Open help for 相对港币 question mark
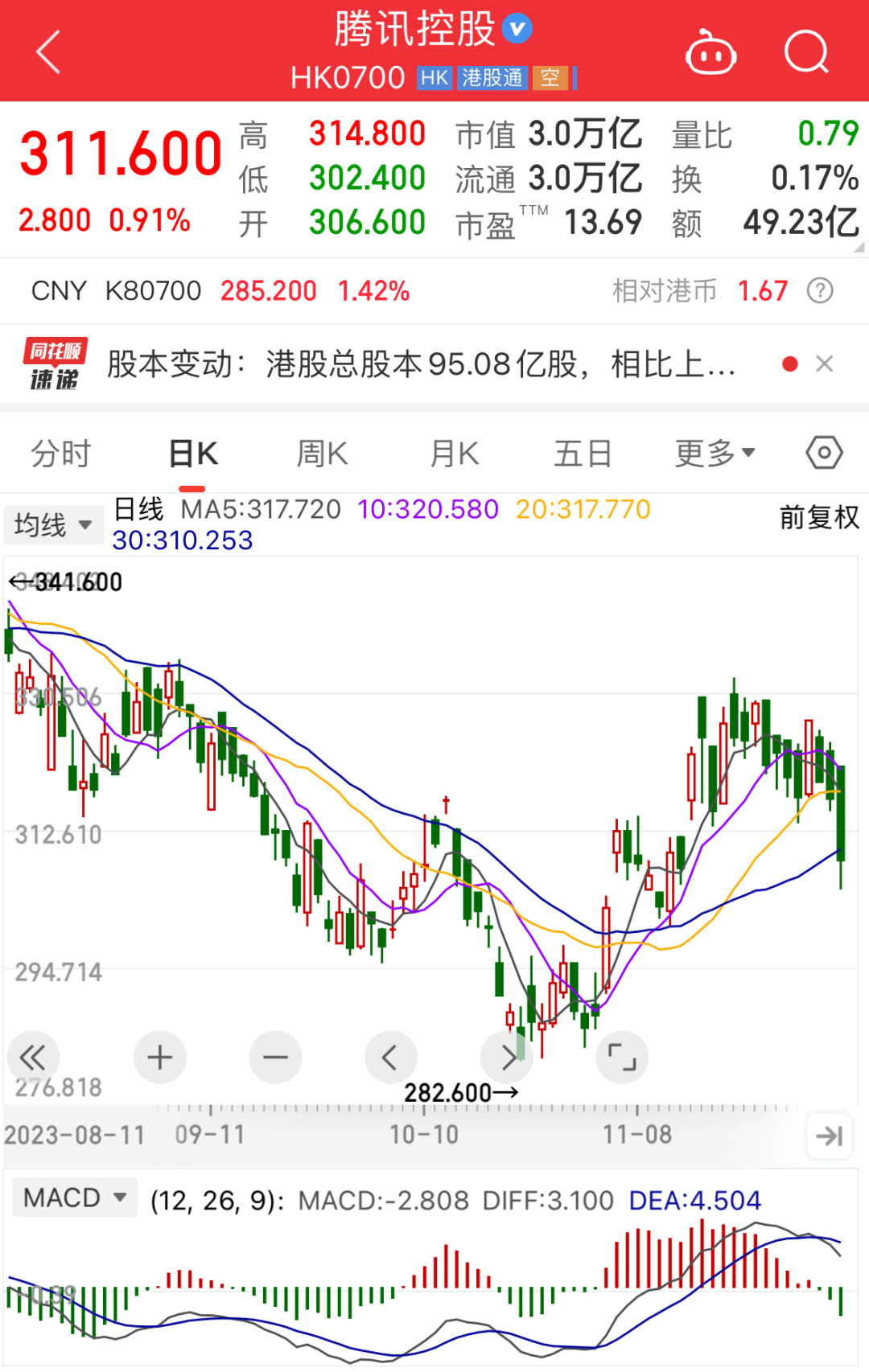Screen dimensions: 869x1372 coord(820,290)
